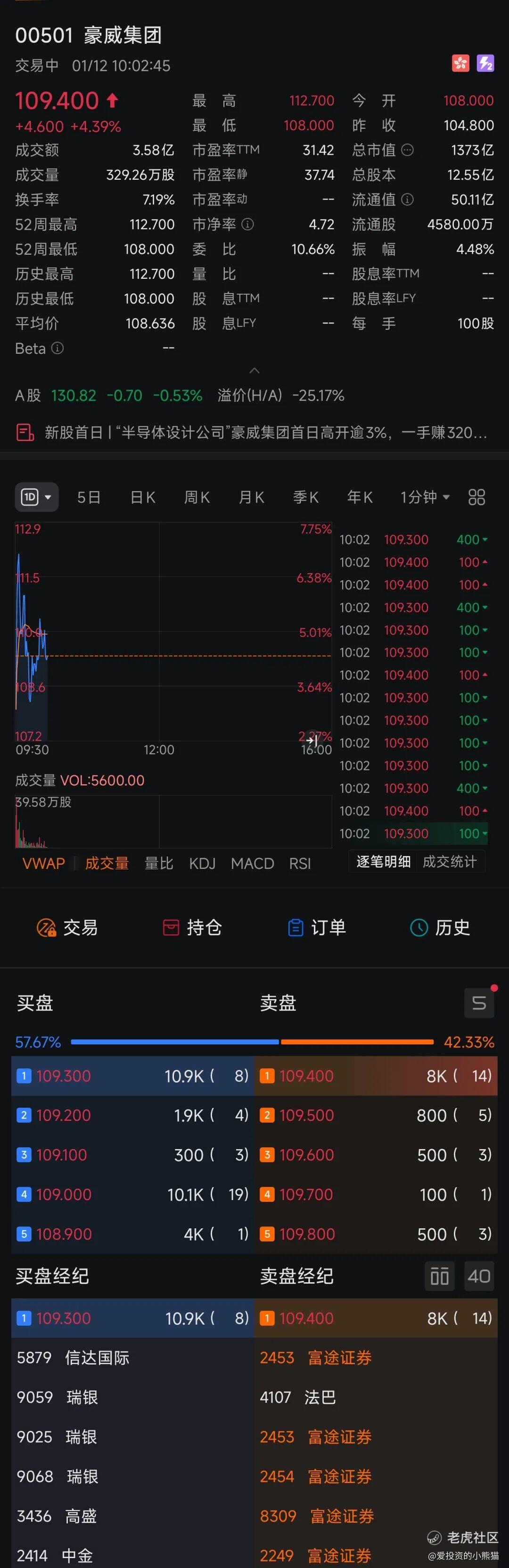
Task: Switch indicator to KDJ
Action: [x=202, y=863]
